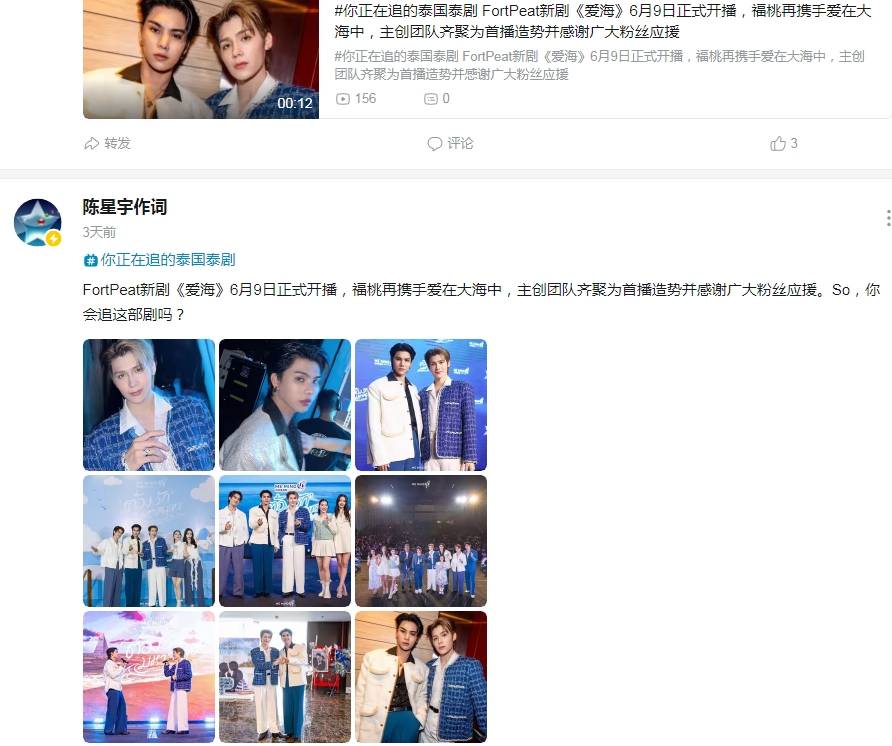
Task: View the 陈星宇作词 username page
Action: click(124, 207)
